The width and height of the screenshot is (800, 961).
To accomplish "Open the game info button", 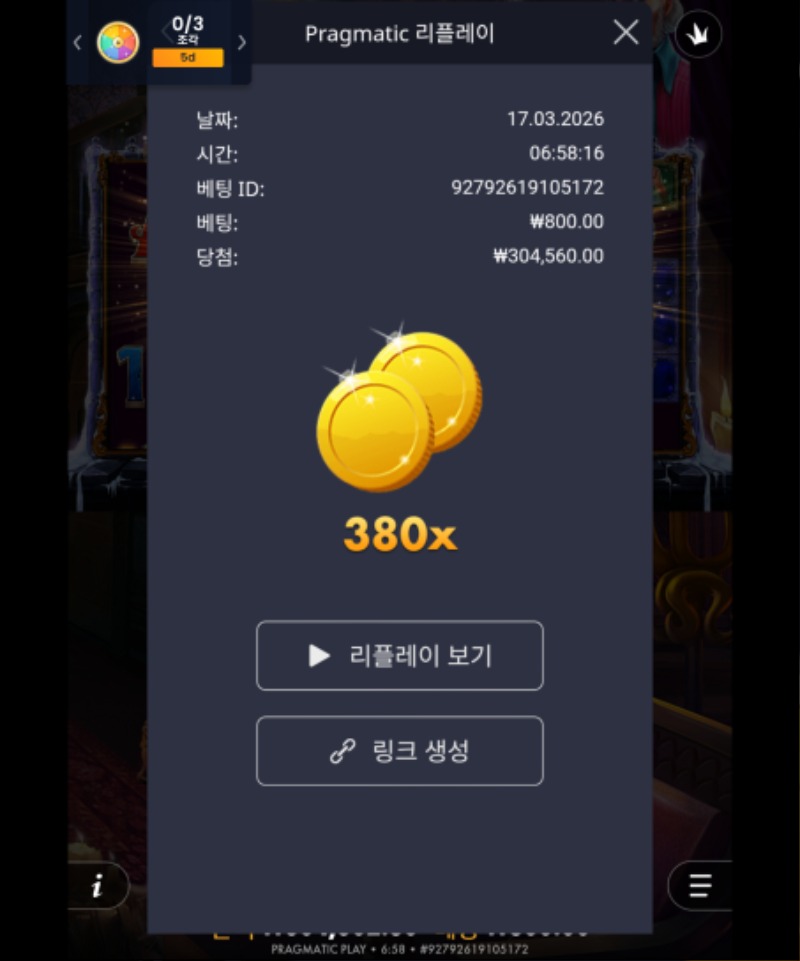I will pyautogui.click(x=98, y=886).
